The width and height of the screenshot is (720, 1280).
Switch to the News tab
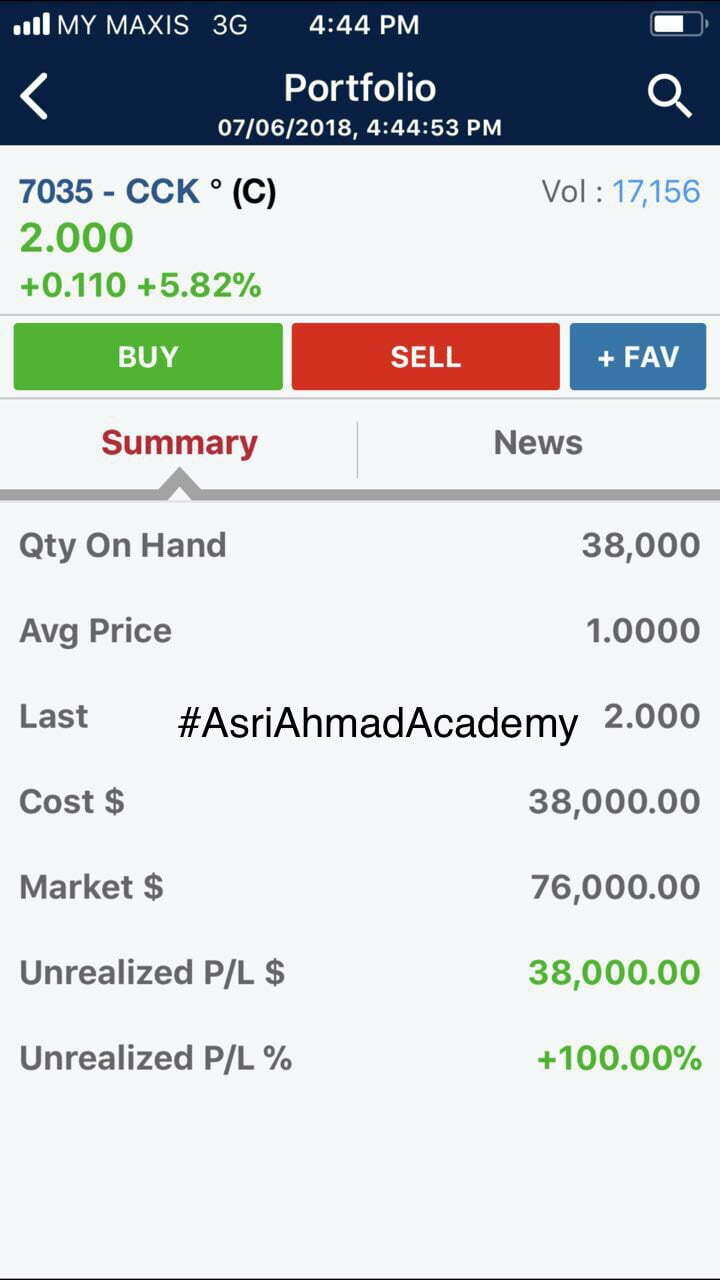point(538,443)
